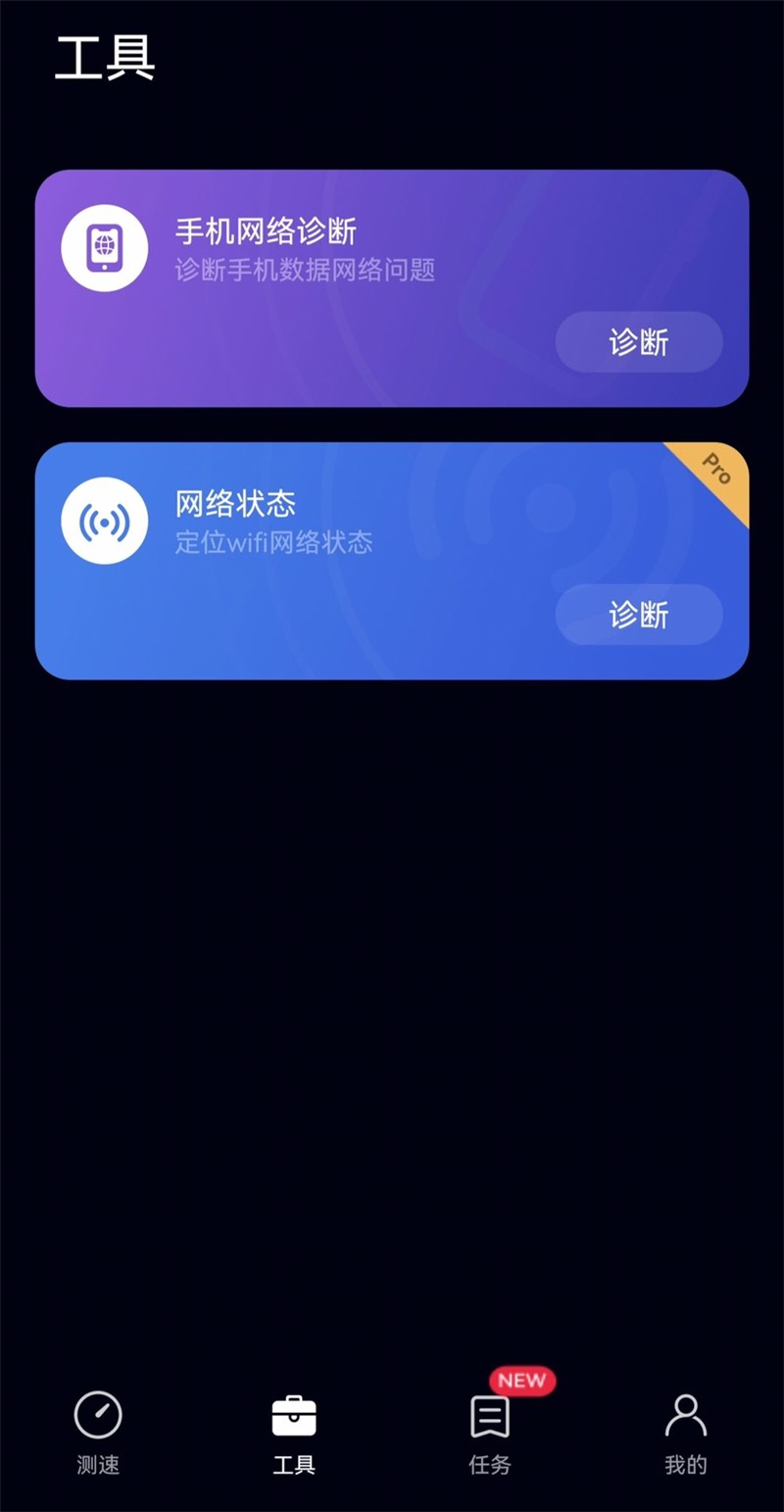Go to the 任务 tab

pyautogui.click(x=490, y=1434)
